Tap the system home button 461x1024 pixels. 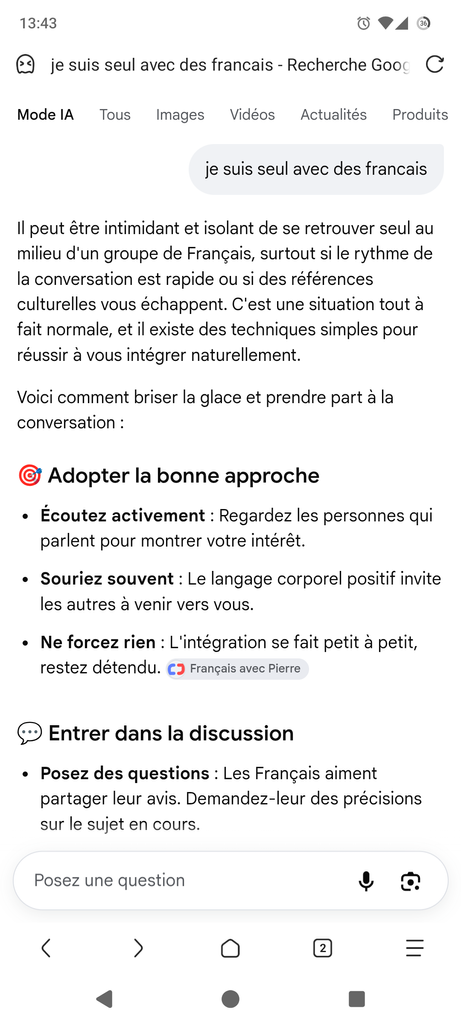[230, 999]
